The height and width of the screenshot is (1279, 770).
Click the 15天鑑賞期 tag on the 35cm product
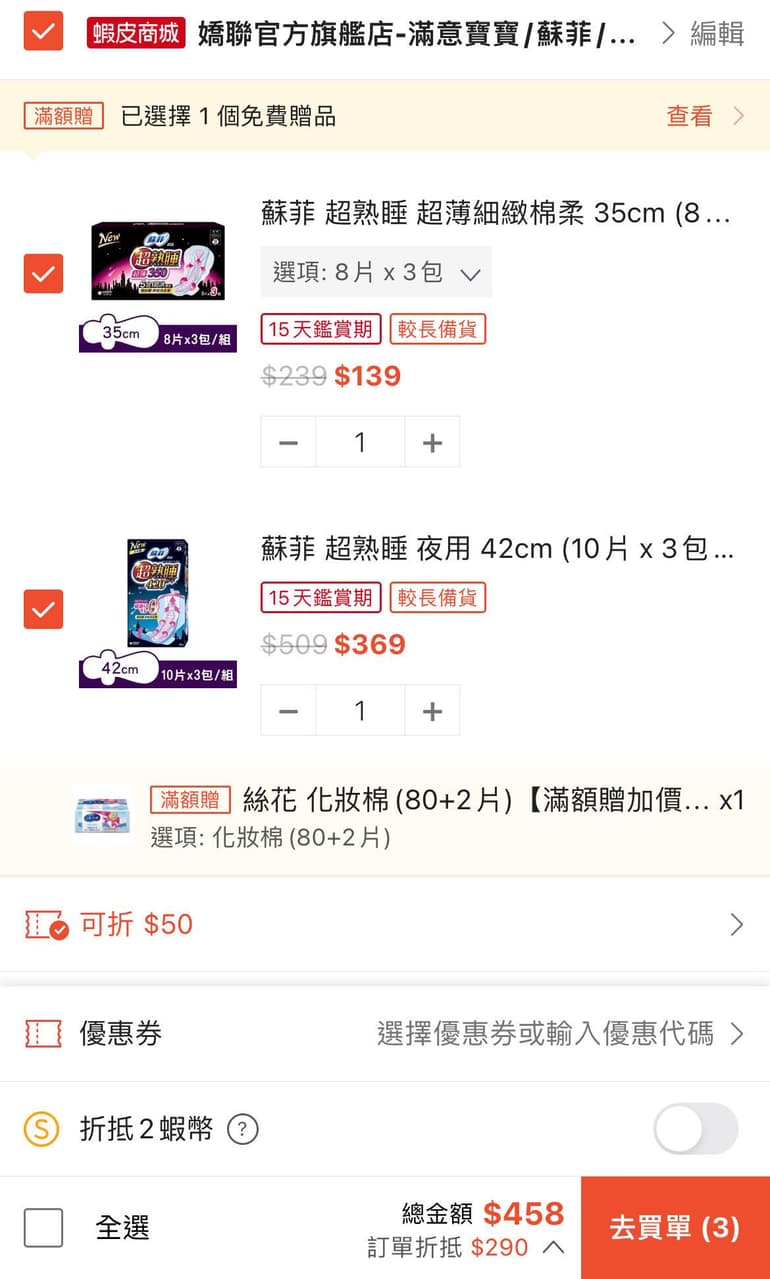(x=320, y=329)
